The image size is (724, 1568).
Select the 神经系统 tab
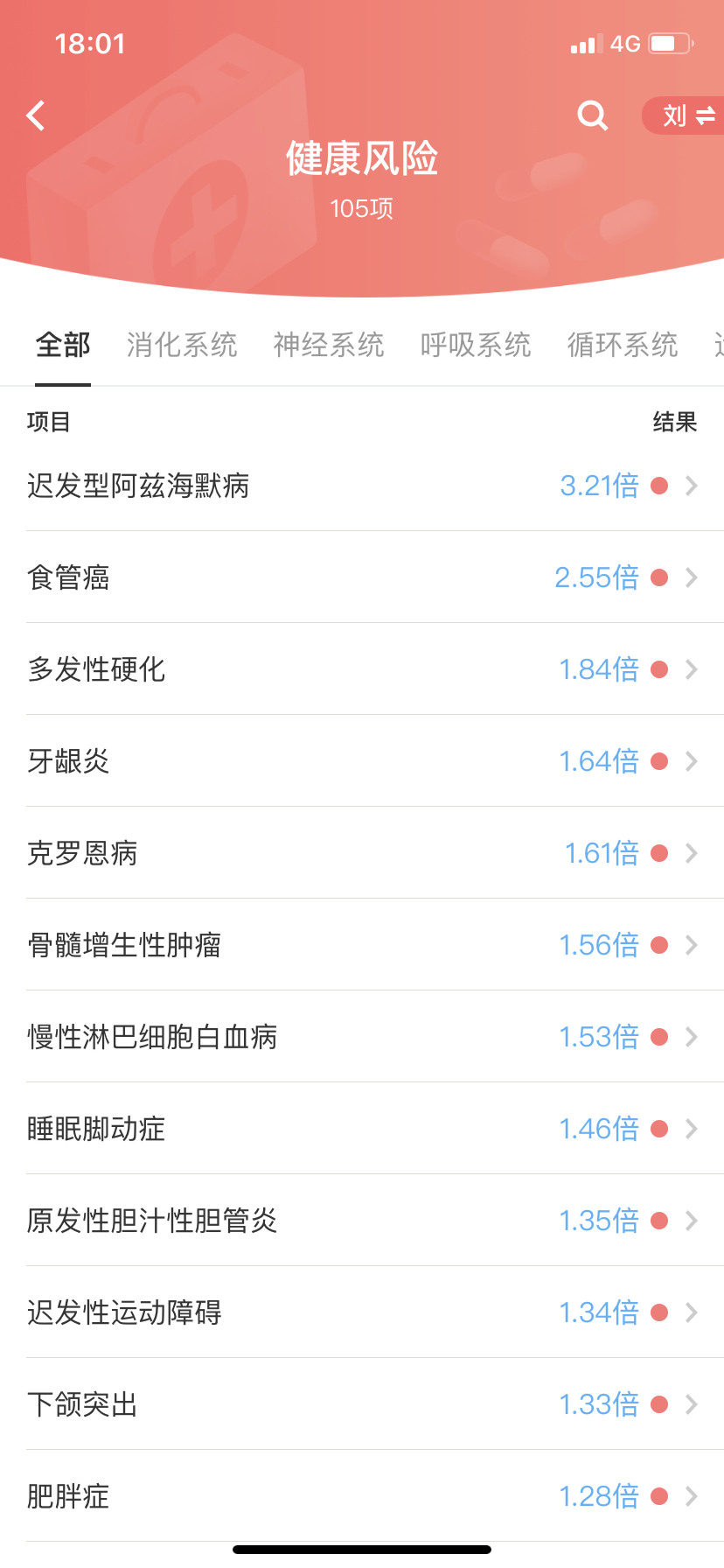[329, 345]
